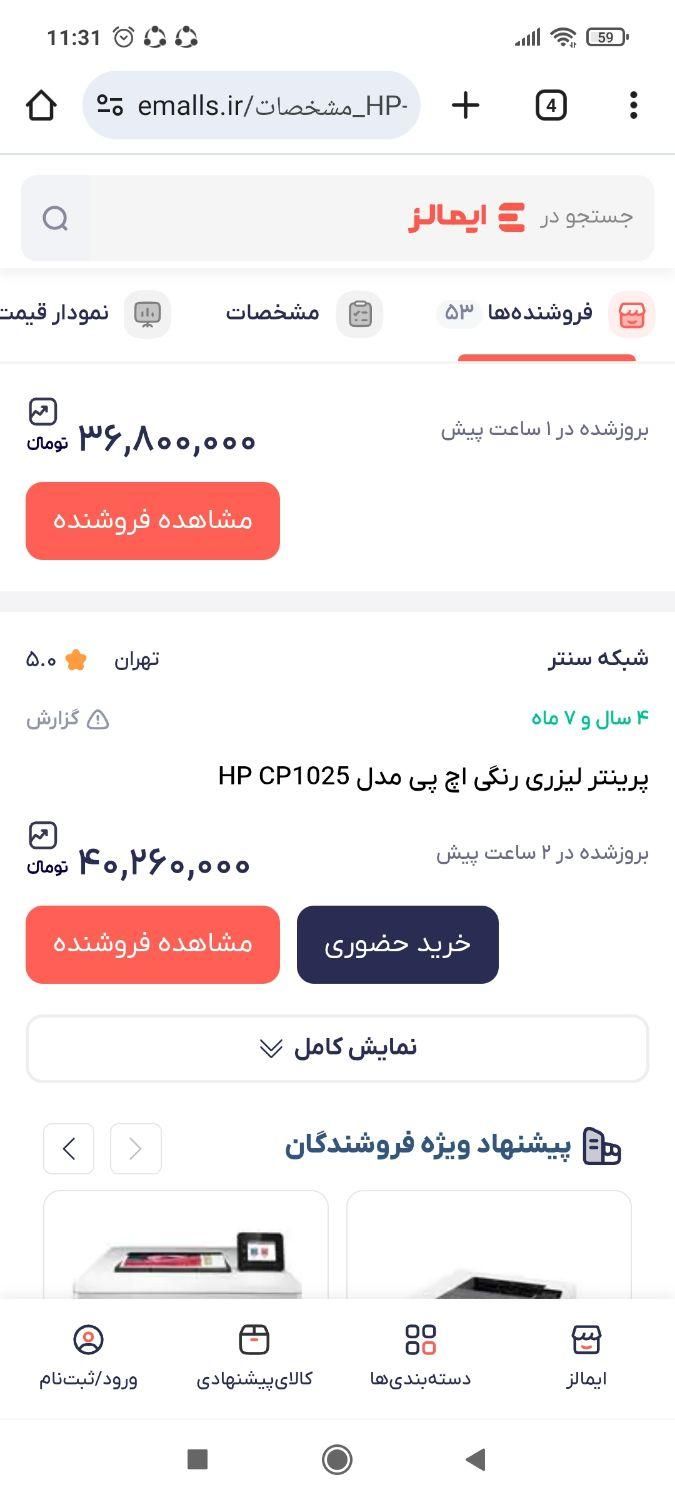Open the دسته‌بندی‌ها tab
The image size is (675, 1500).
click(420, 1355)
